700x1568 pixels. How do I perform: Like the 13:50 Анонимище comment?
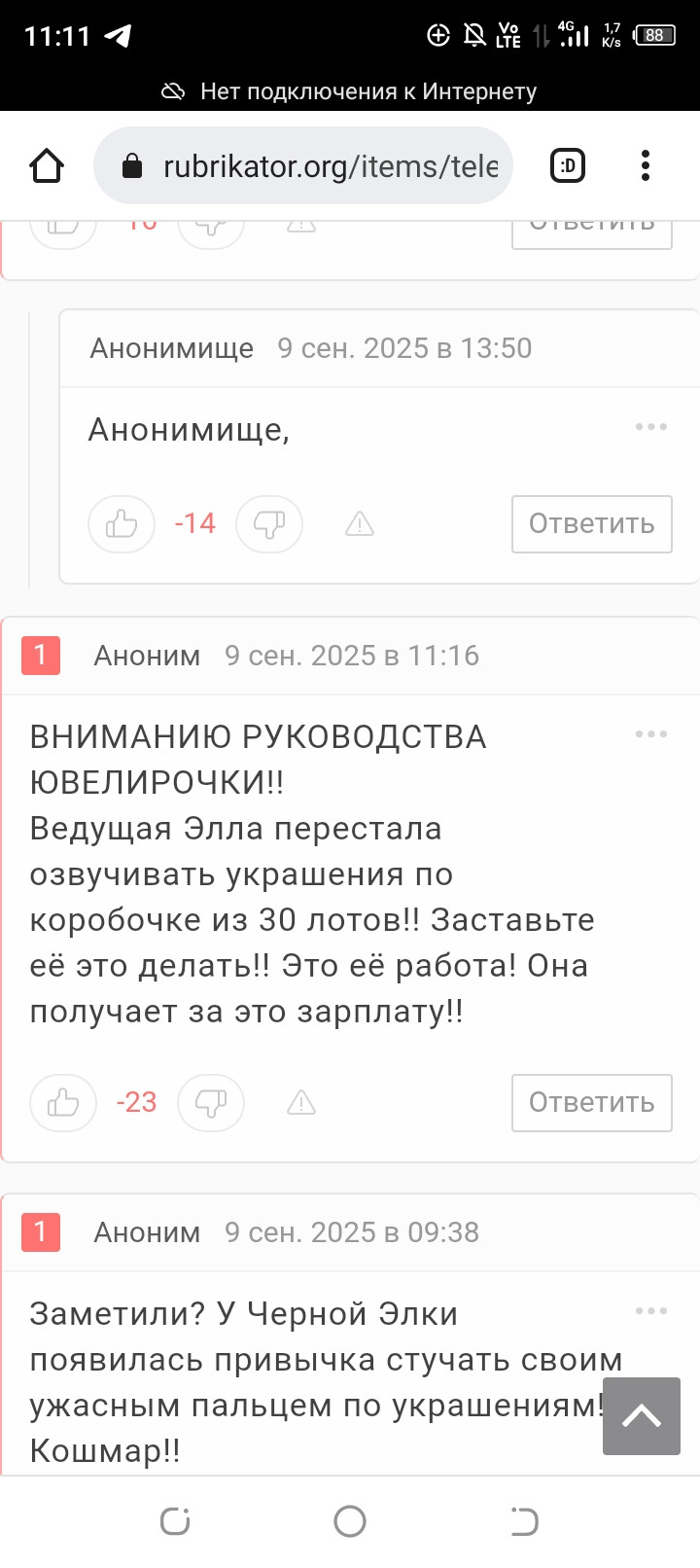pos(122,524)
